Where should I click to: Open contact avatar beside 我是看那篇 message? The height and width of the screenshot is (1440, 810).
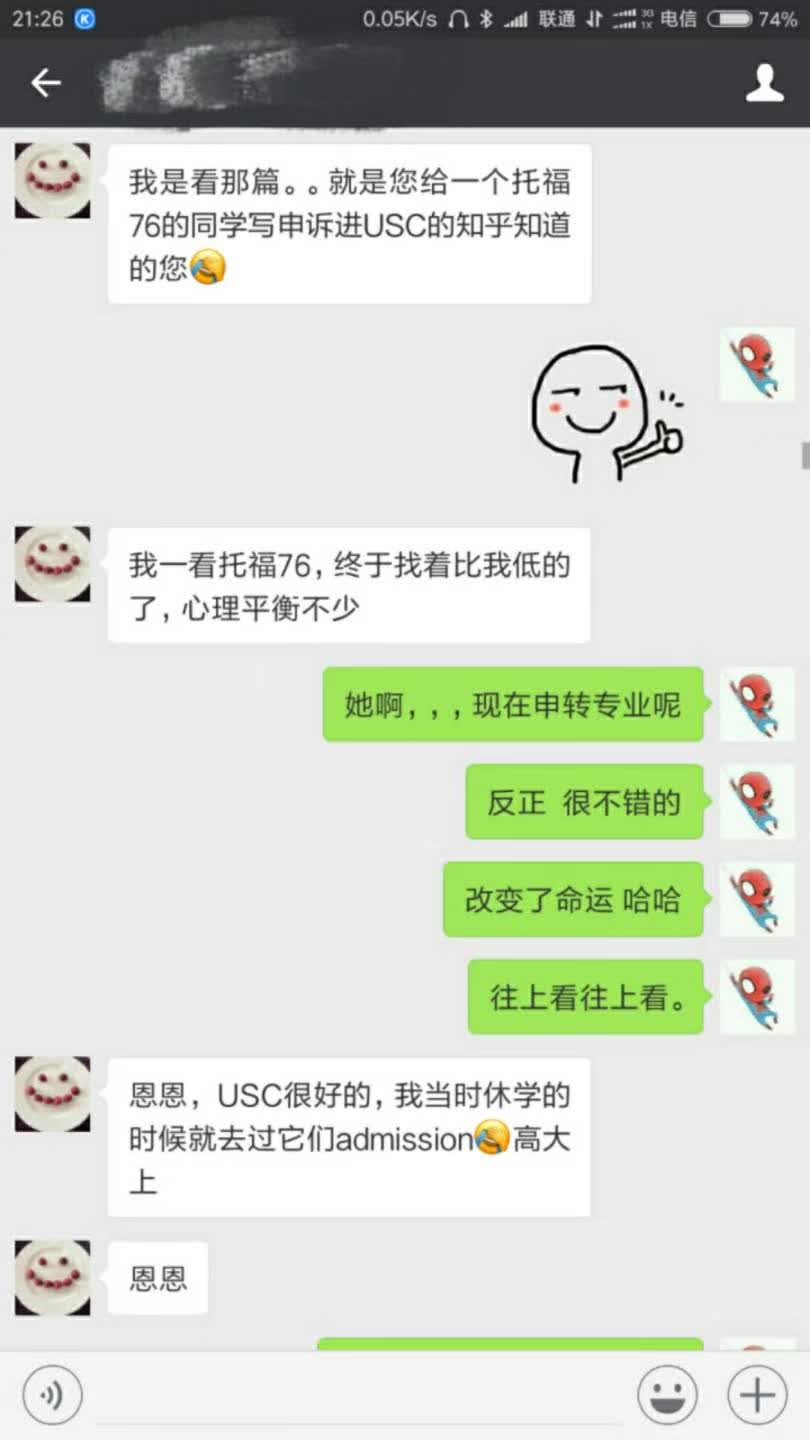click(x=52, y=181)
